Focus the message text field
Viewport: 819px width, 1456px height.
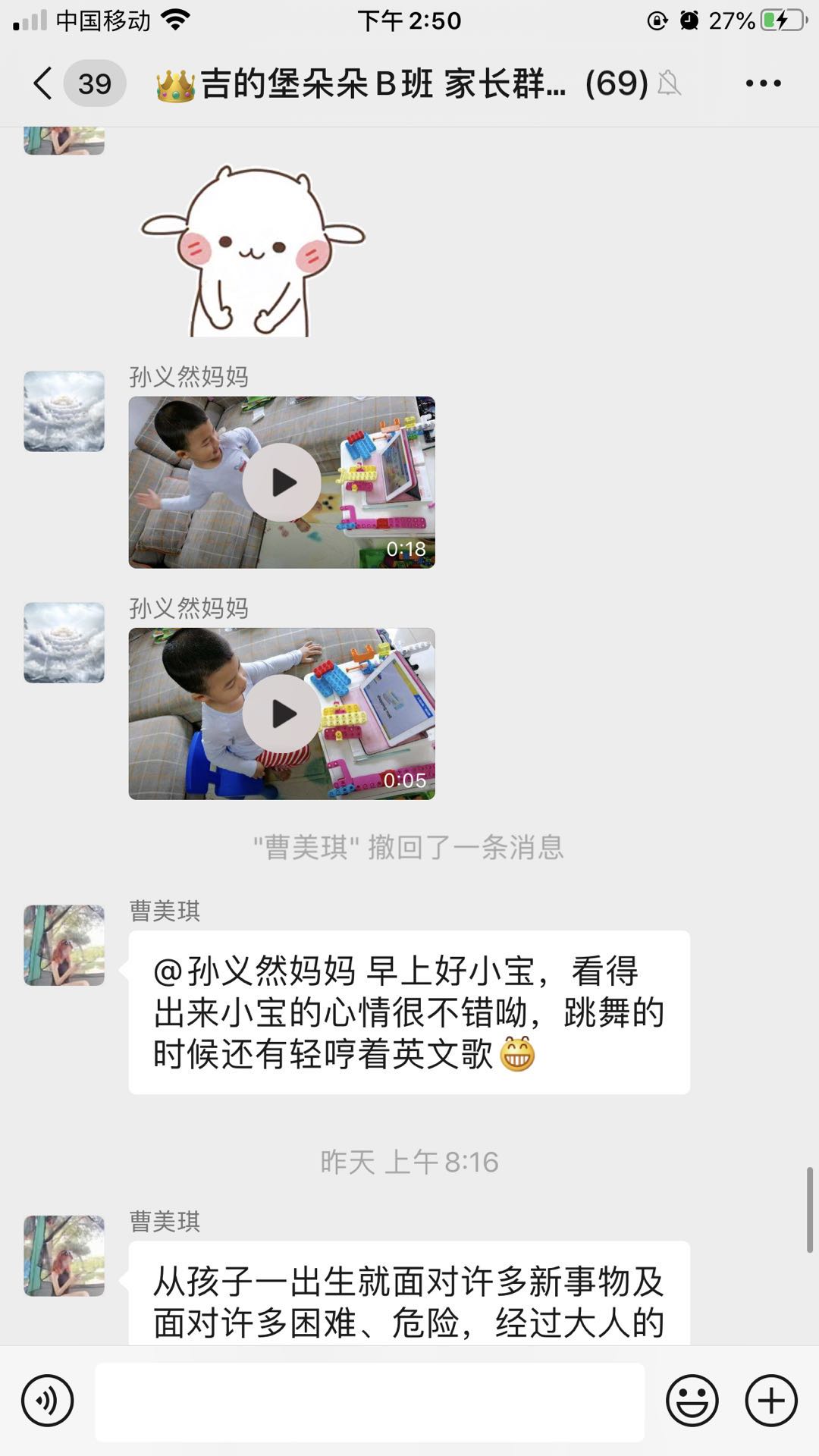pos(369,1402)
